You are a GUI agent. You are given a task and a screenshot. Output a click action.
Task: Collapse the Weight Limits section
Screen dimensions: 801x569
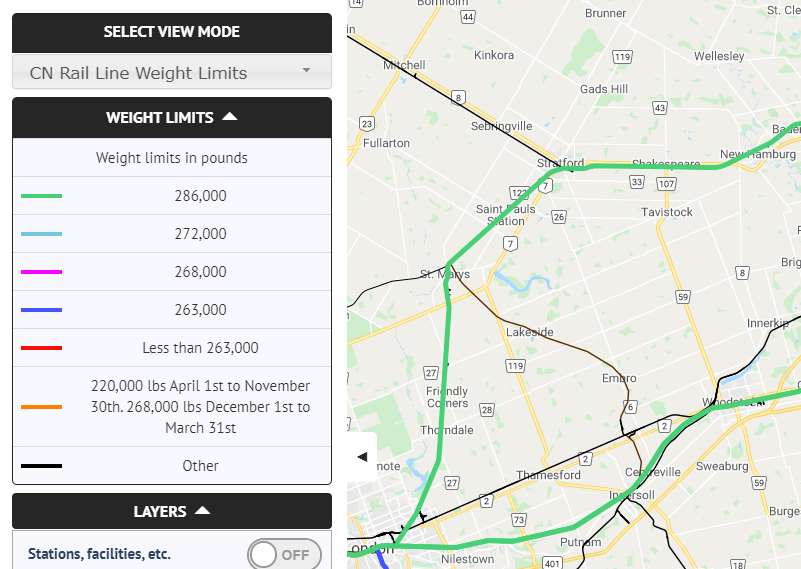tap(171, 117)
